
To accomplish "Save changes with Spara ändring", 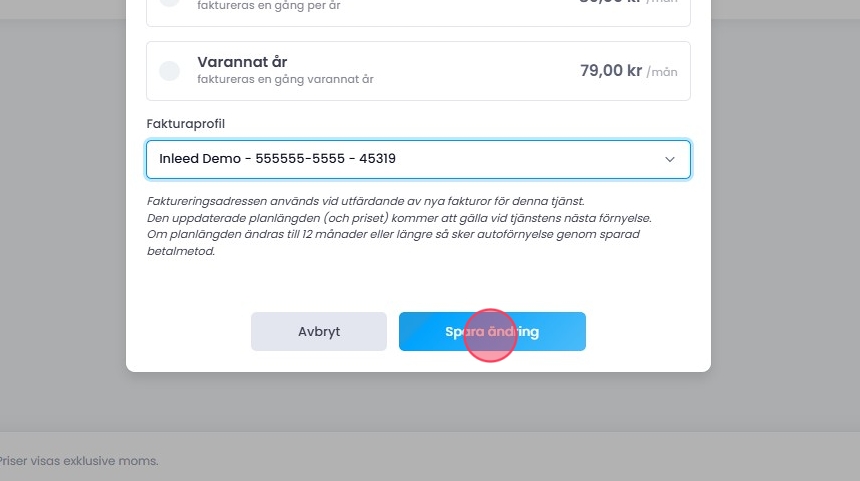I will pos(492,332).
